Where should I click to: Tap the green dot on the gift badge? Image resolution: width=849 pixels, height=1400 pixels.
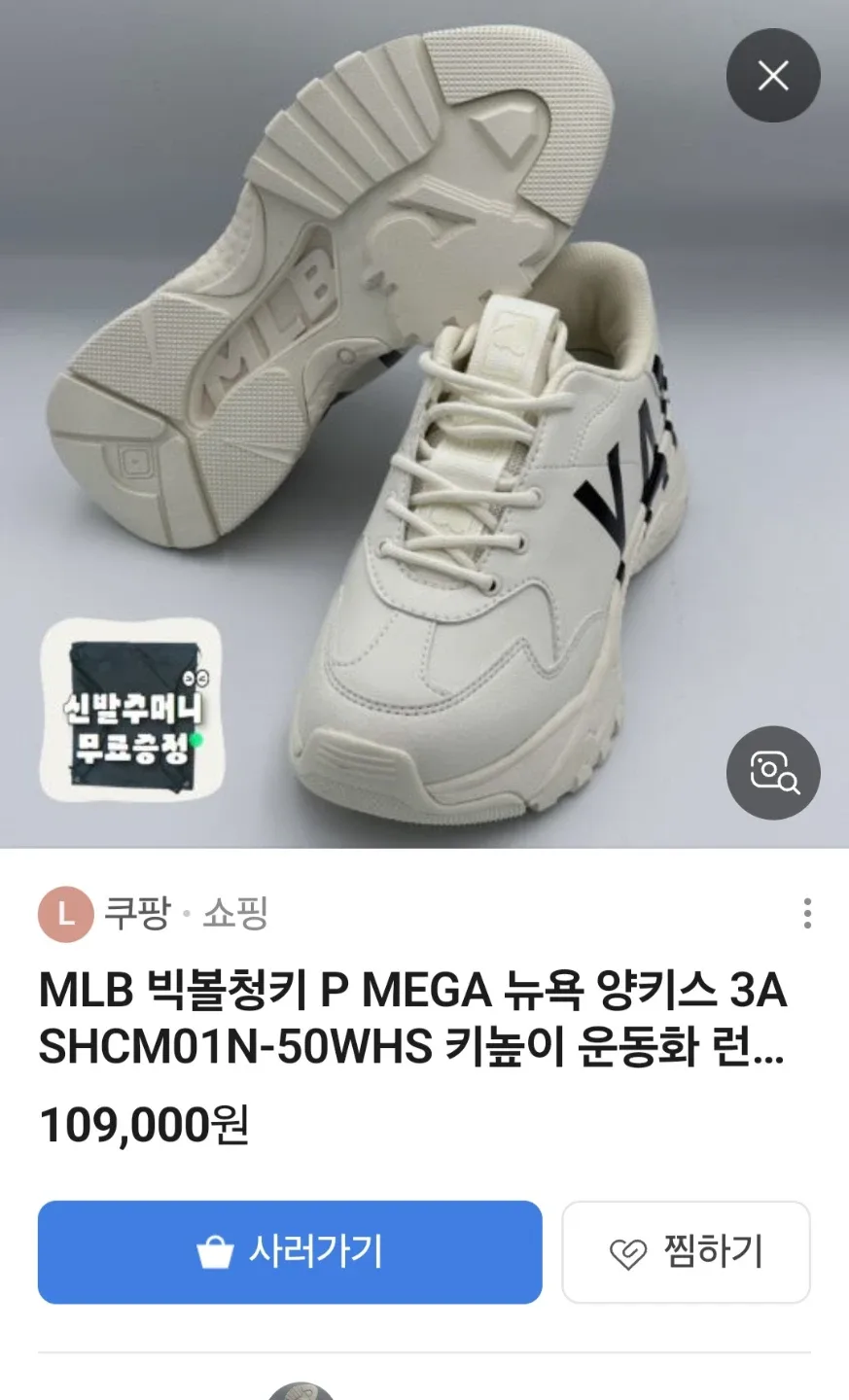pyautogui.click(x=195, y=739)
